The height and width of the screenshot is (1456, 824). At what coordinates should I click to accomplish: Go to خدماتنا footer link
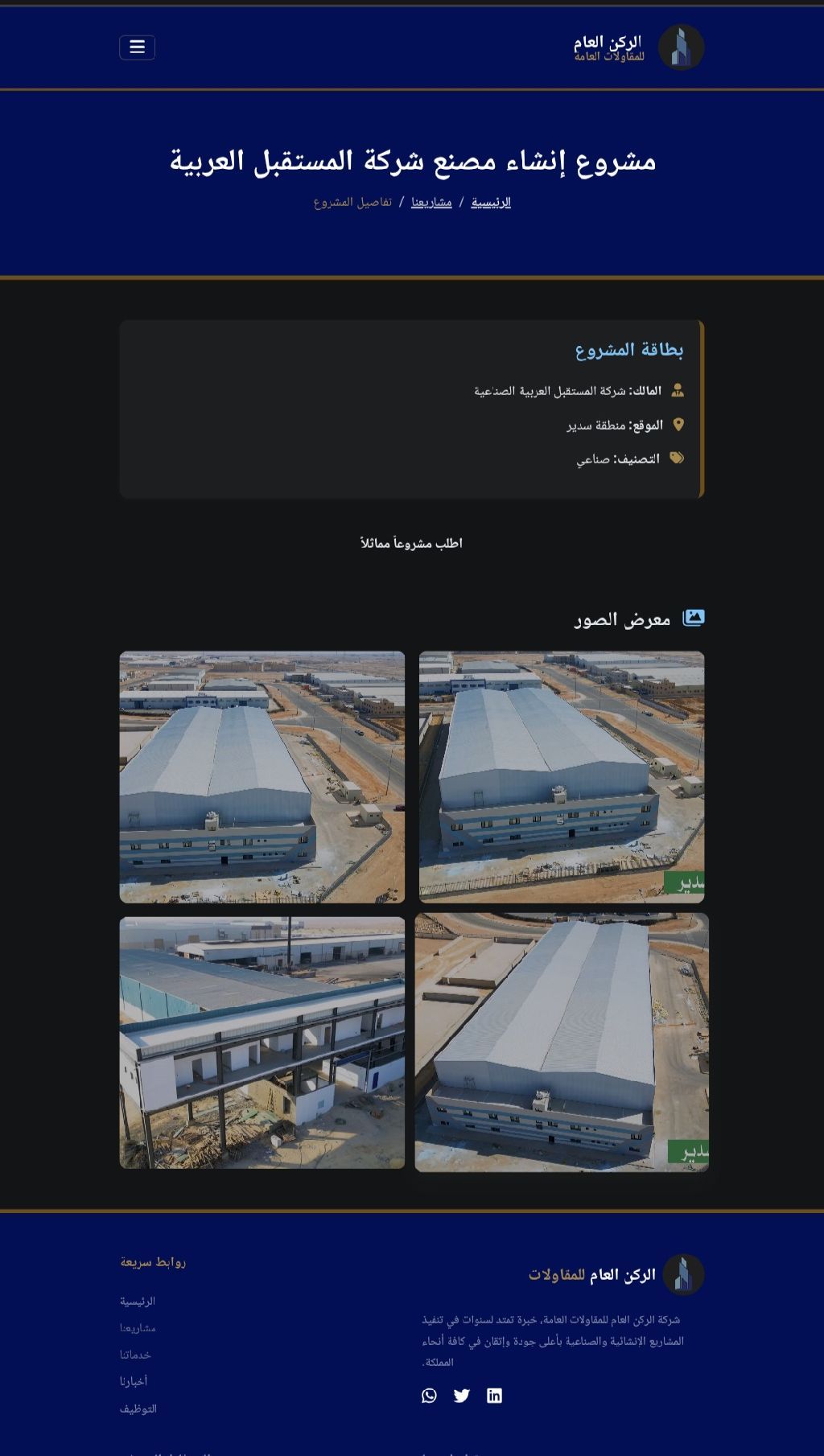[x=135, y=1355]
